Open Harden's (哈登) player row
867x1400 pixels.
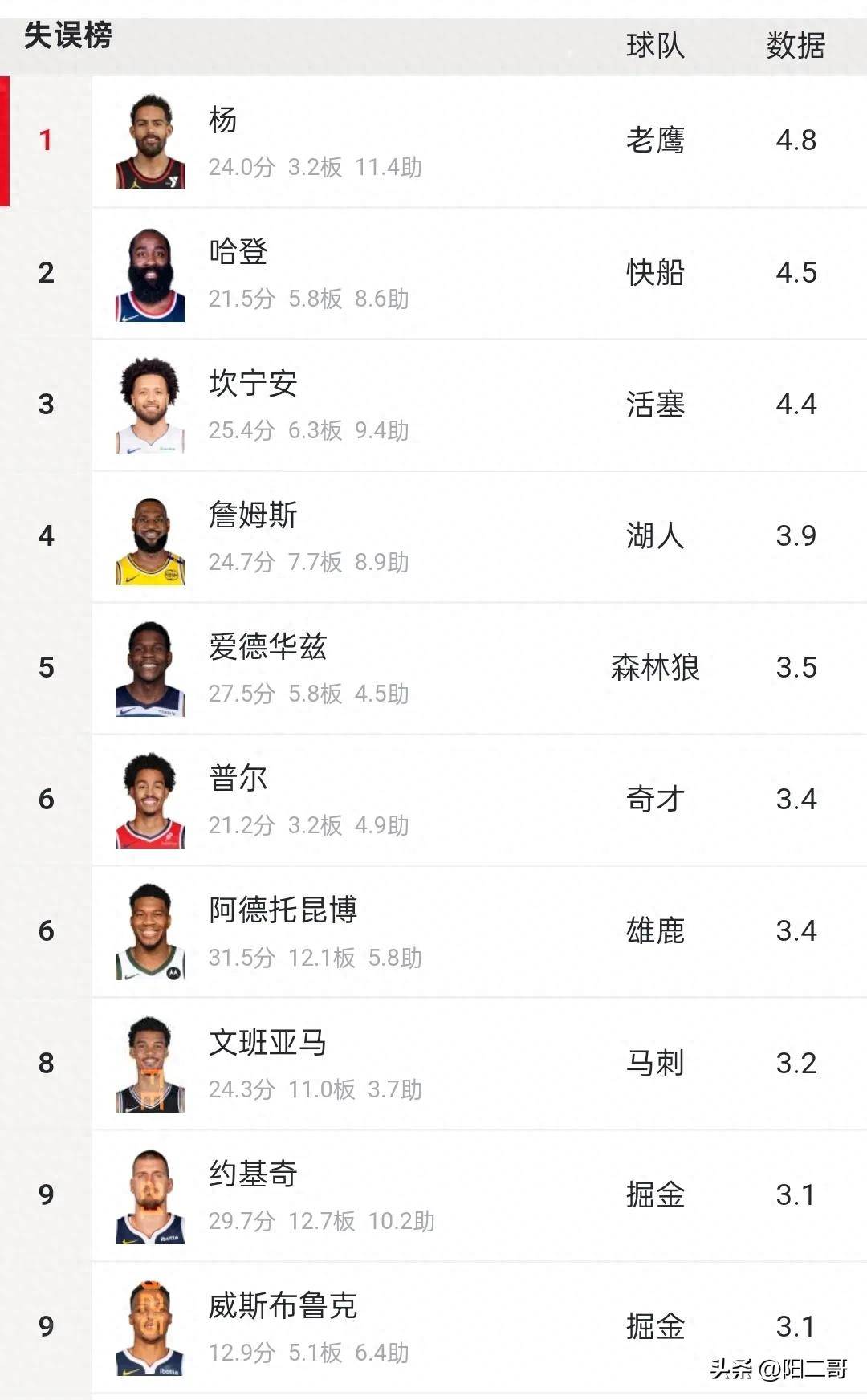click(x=433, y=273)
